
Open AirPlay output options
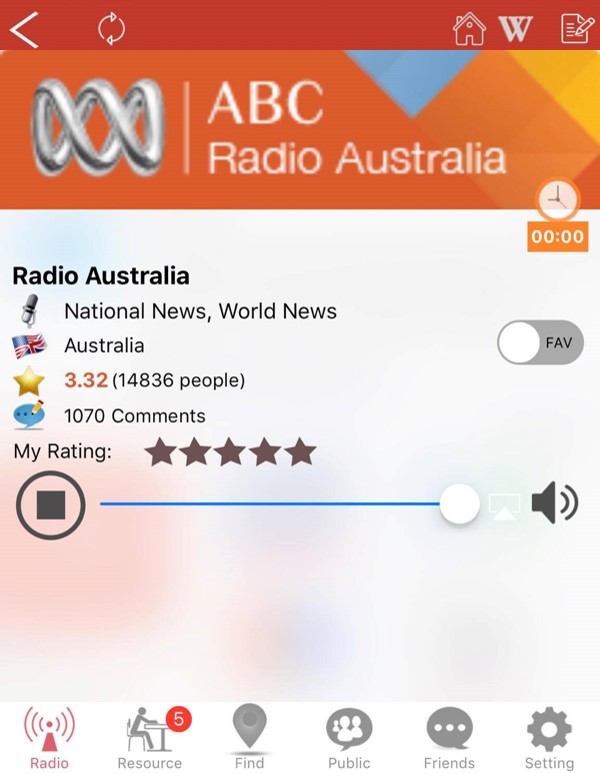pos(504,505)
